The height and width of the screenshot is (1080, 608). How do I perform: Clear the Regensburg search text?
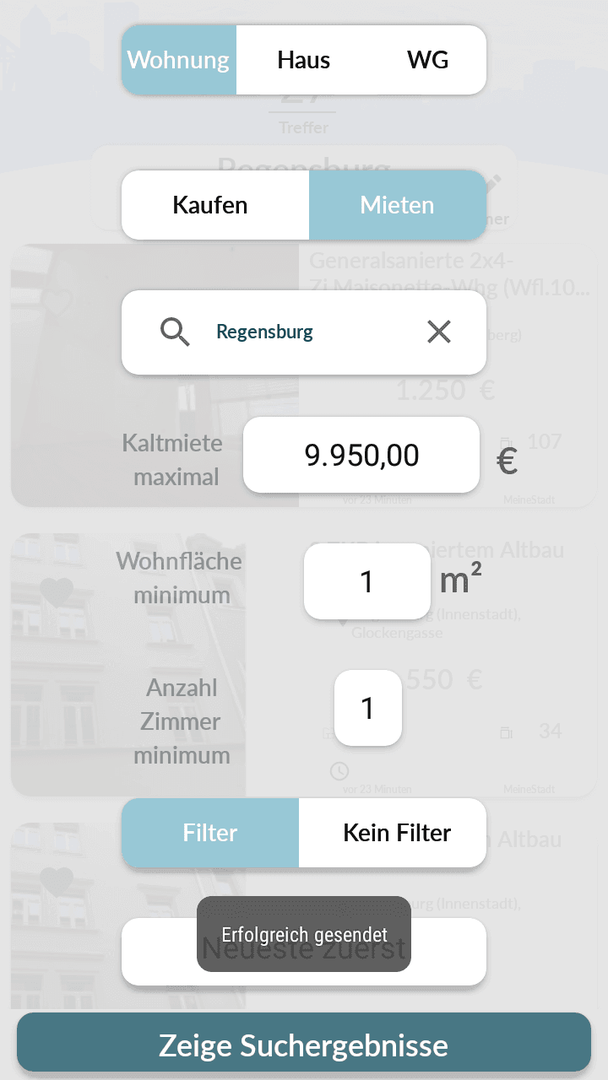(439, 332)
